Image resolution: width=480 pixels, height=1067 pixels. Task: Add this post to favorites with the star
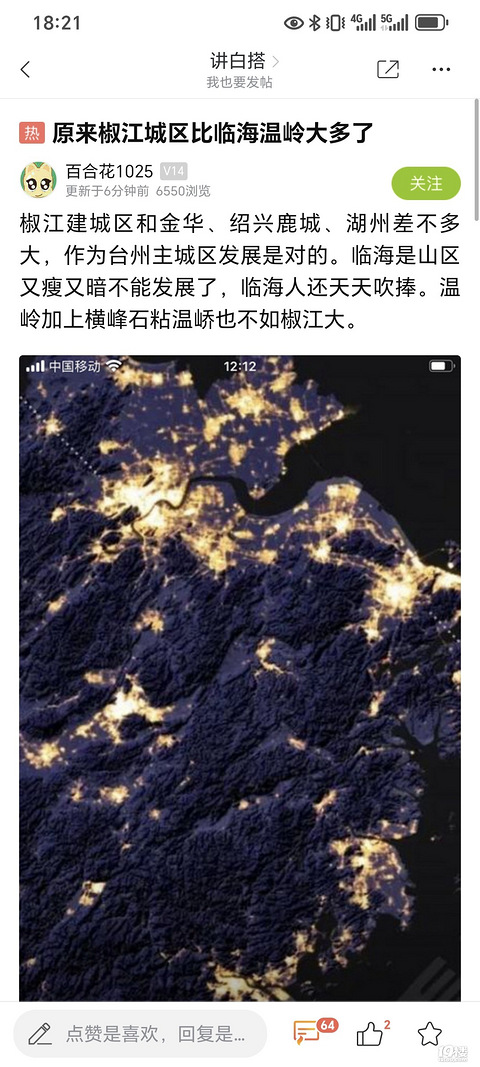click(x=430, y=1034)
